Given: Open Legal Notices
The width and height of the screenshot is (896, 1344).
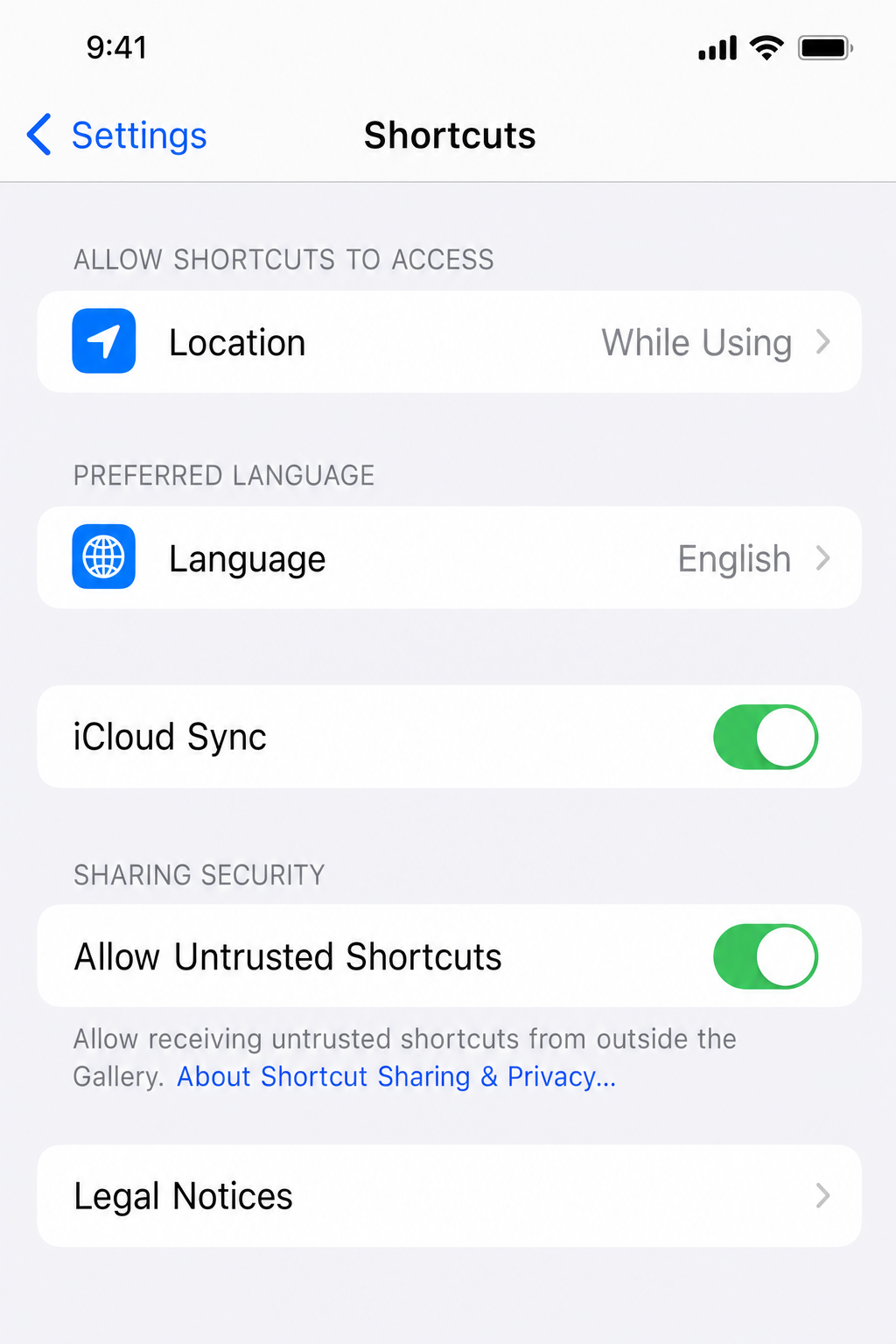Looking at the screenshot, I should click(x=184, y=1196).
